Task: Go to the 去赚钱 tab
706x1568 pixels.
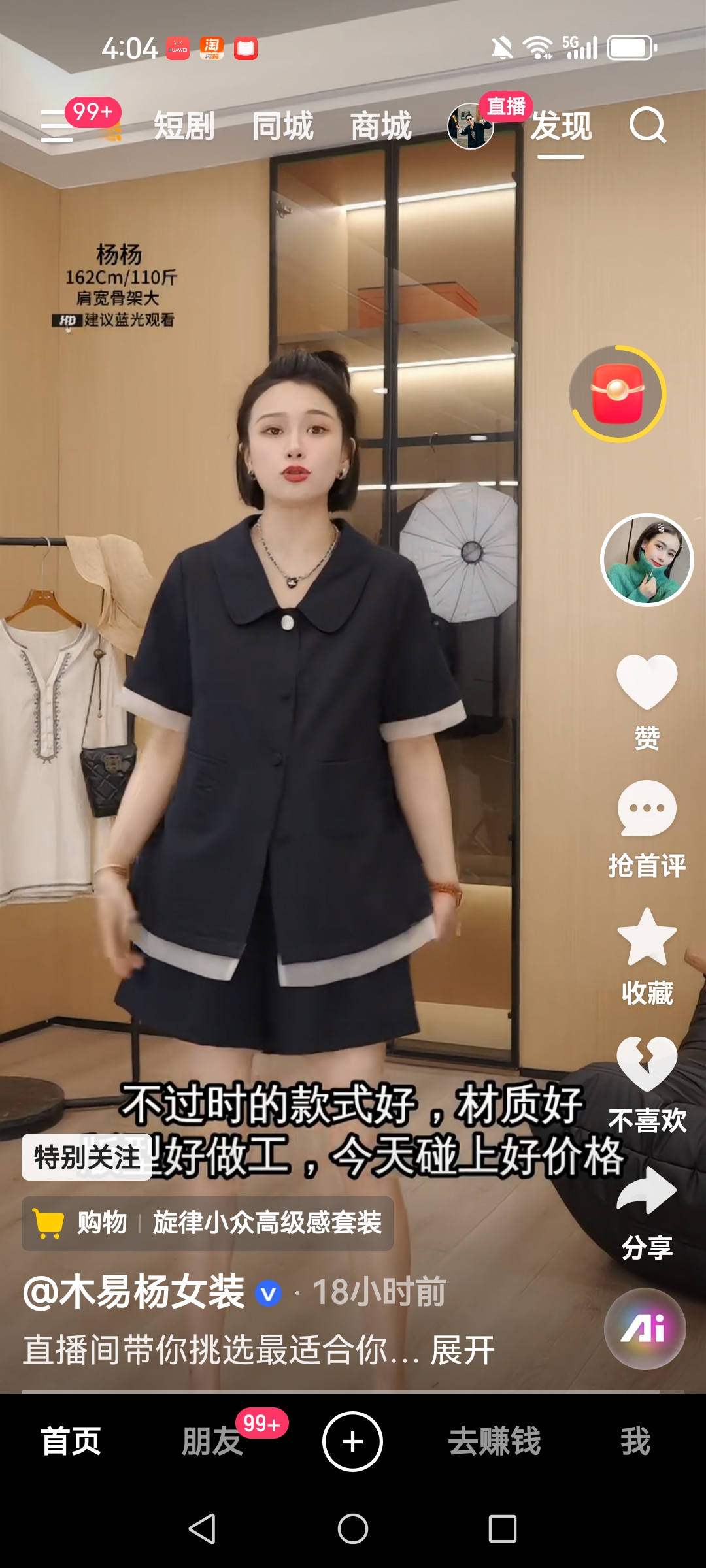Action: 494,1441
